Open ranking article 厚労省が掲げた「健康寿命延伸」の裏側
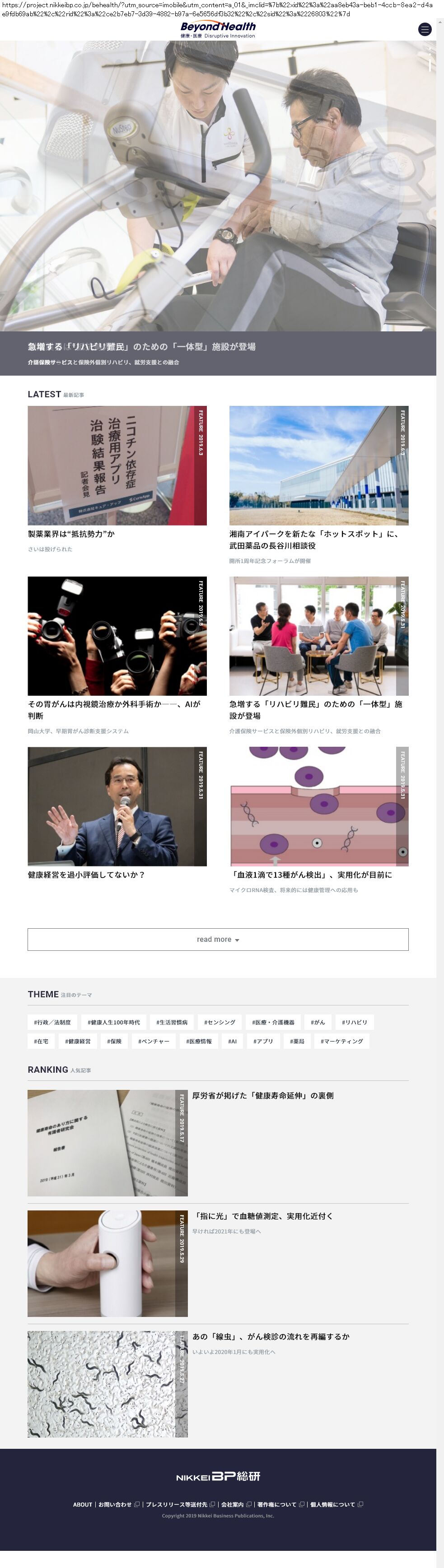The width and height of the screenshot is (444, 1568). 262,1096
